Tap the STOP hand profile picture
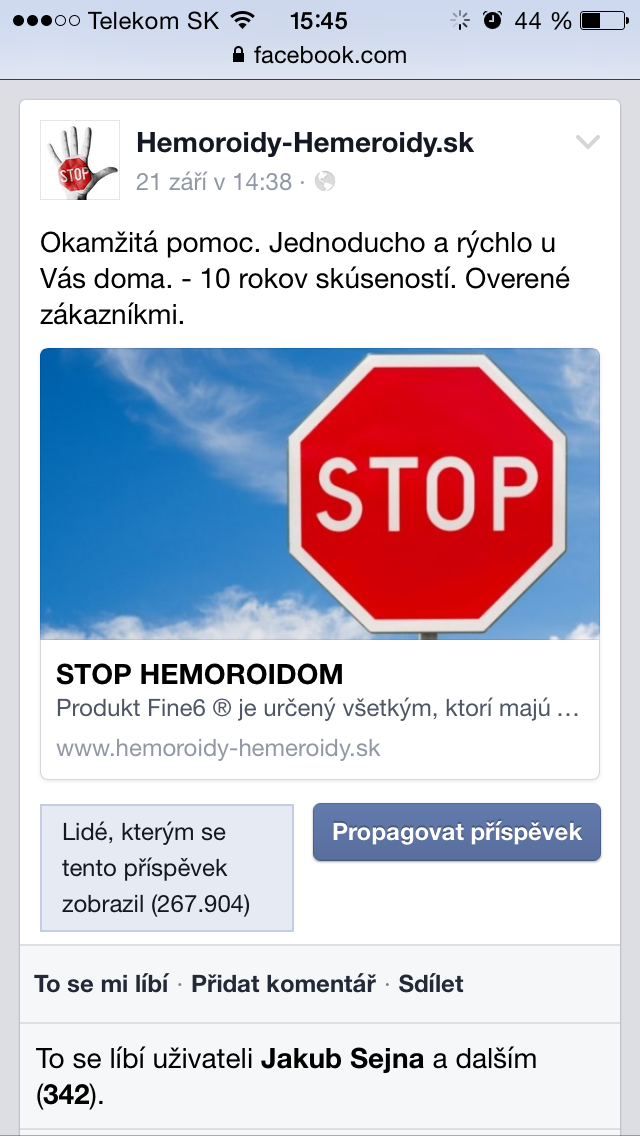The image size is (640, 1136). click(80, 159)
